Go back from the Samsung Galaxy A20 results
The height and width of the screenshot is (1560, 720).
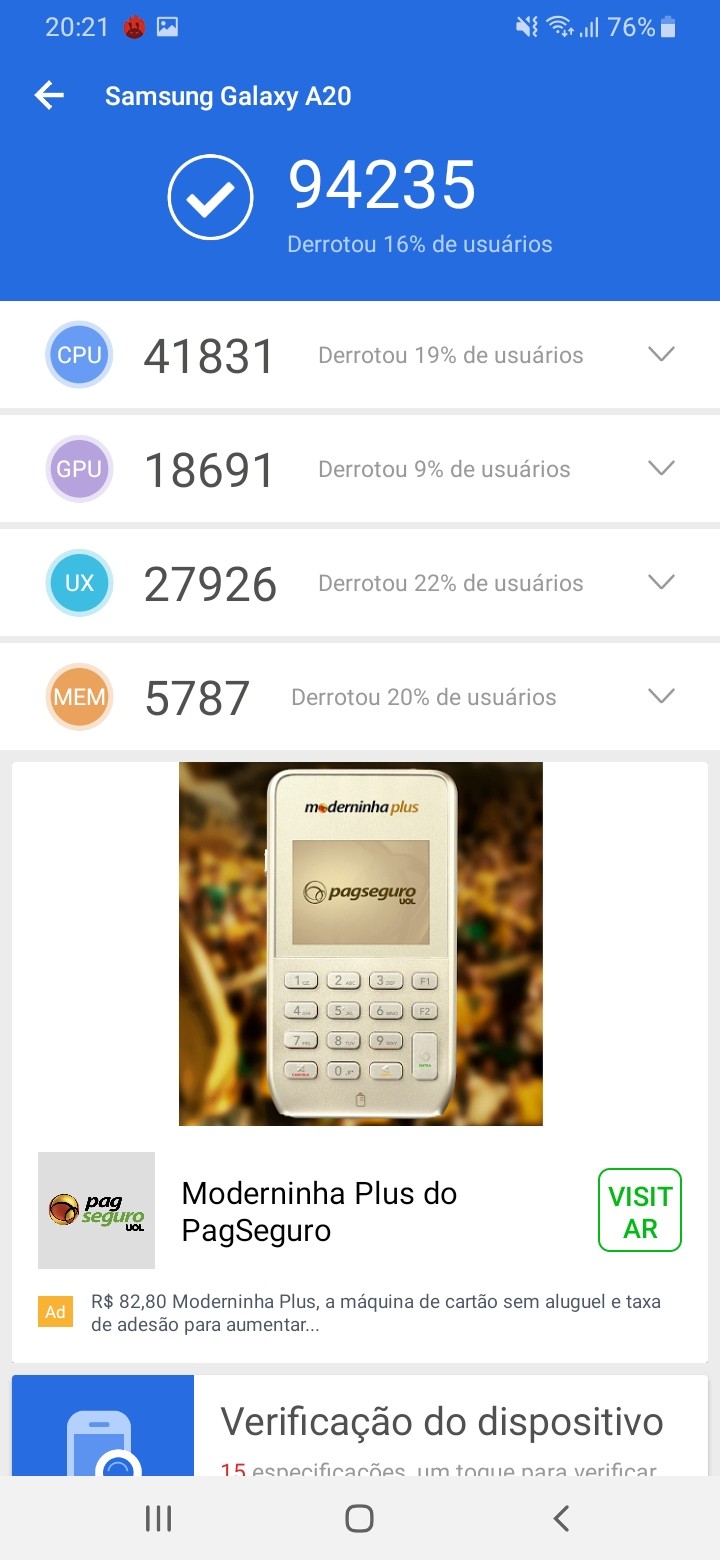pyautogui.click(x=49, y=96)
